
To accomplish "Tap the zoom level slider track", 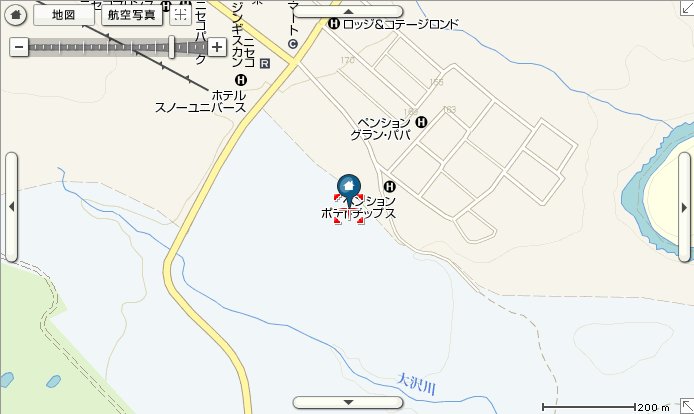I will [100, 46].
